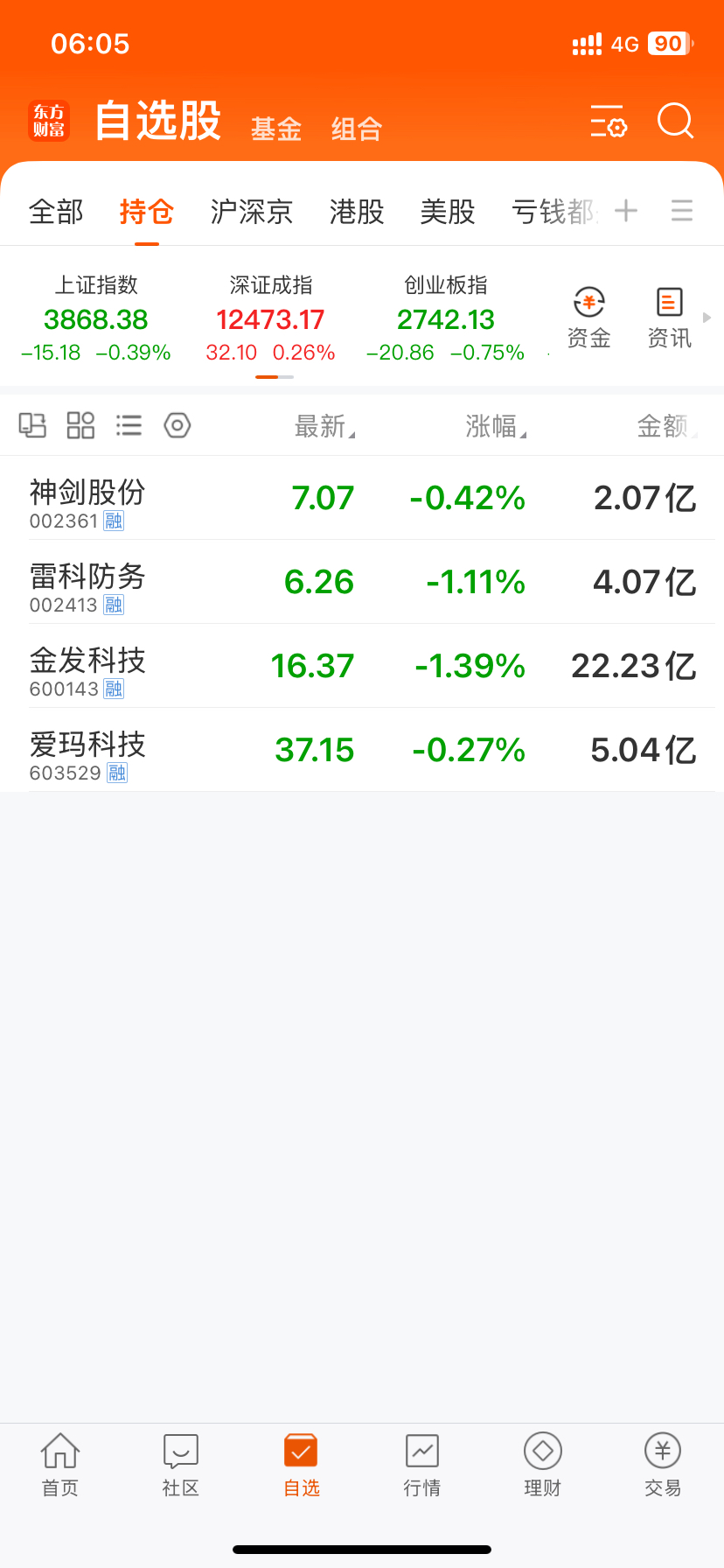The image size is (724, 1568).
Task: Open the 资讯 shortcut
Action: (669, 318)
